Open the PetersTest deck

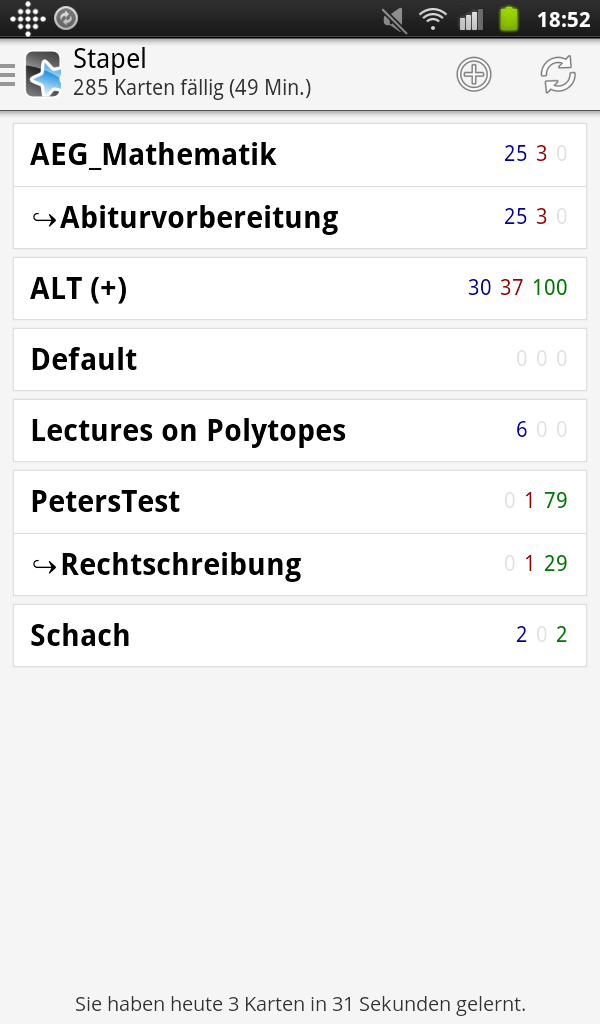tap(106, 501)
